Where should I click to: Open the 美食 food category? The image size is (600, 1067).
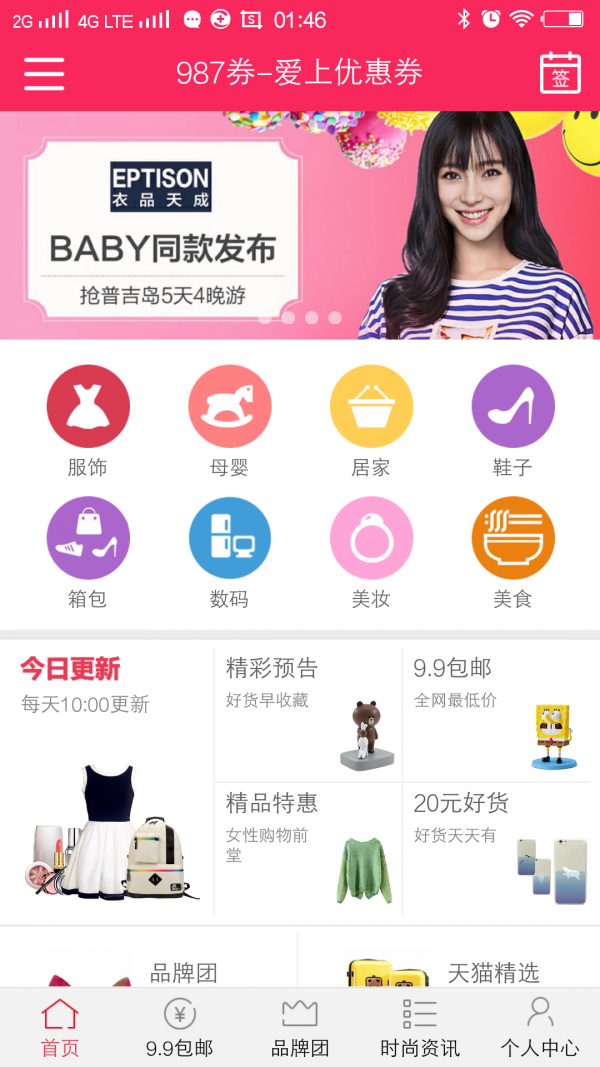513,553
